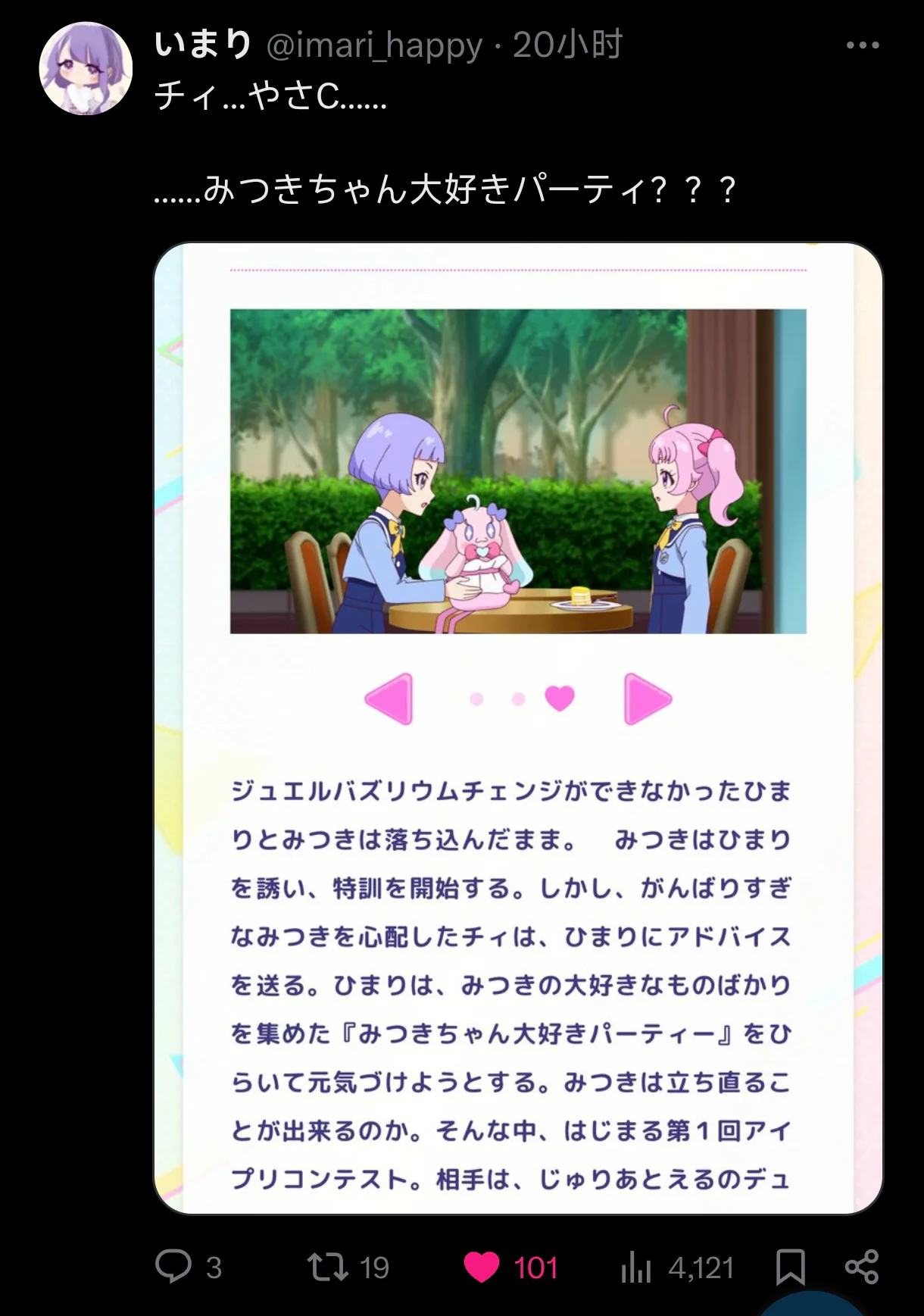Share this tweet
This screenshot has height=1316, width=924.
pos(862,1267)
